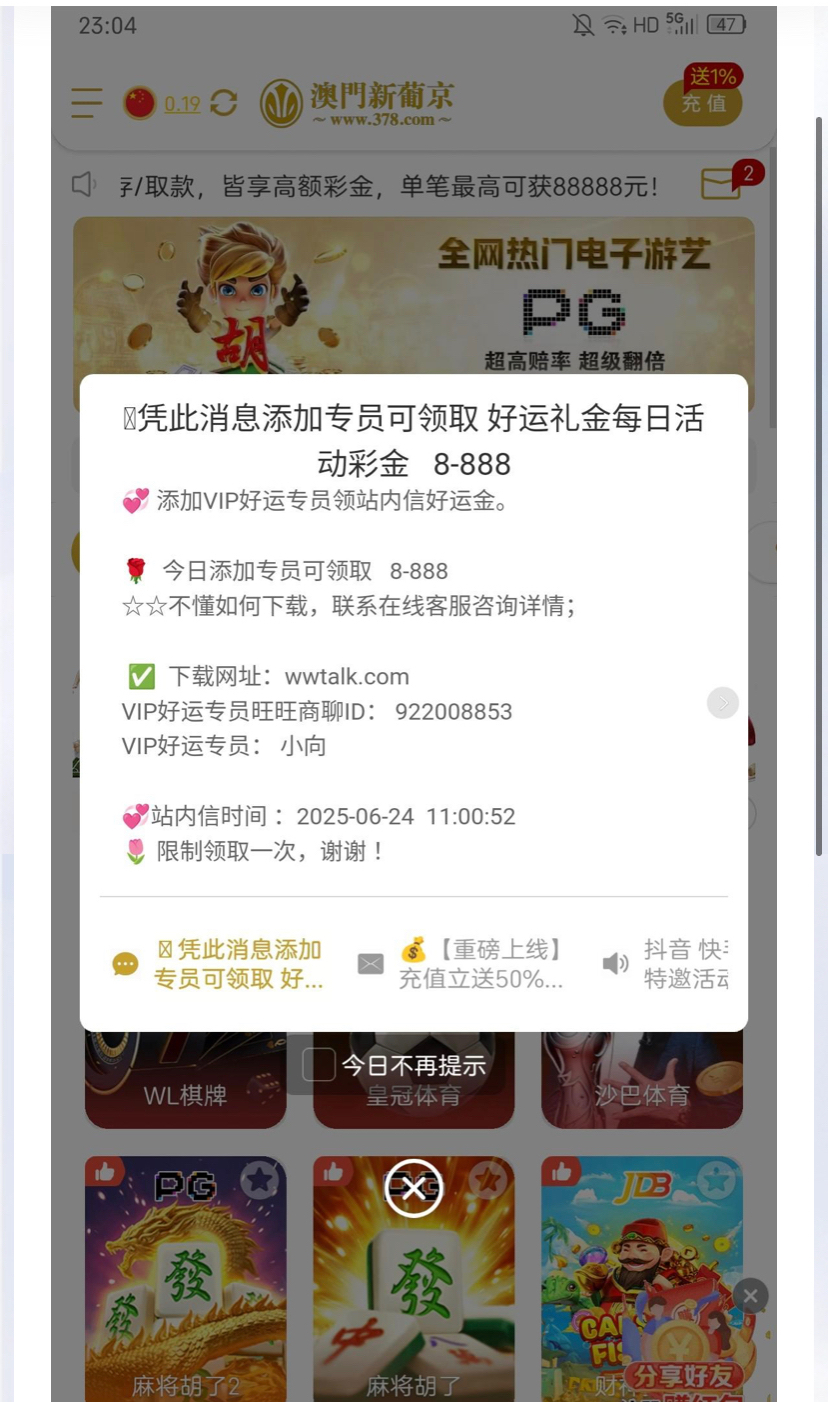Go to the next message arrow
Viewport: 828px width, 1402px height.
tap(722, 703)
